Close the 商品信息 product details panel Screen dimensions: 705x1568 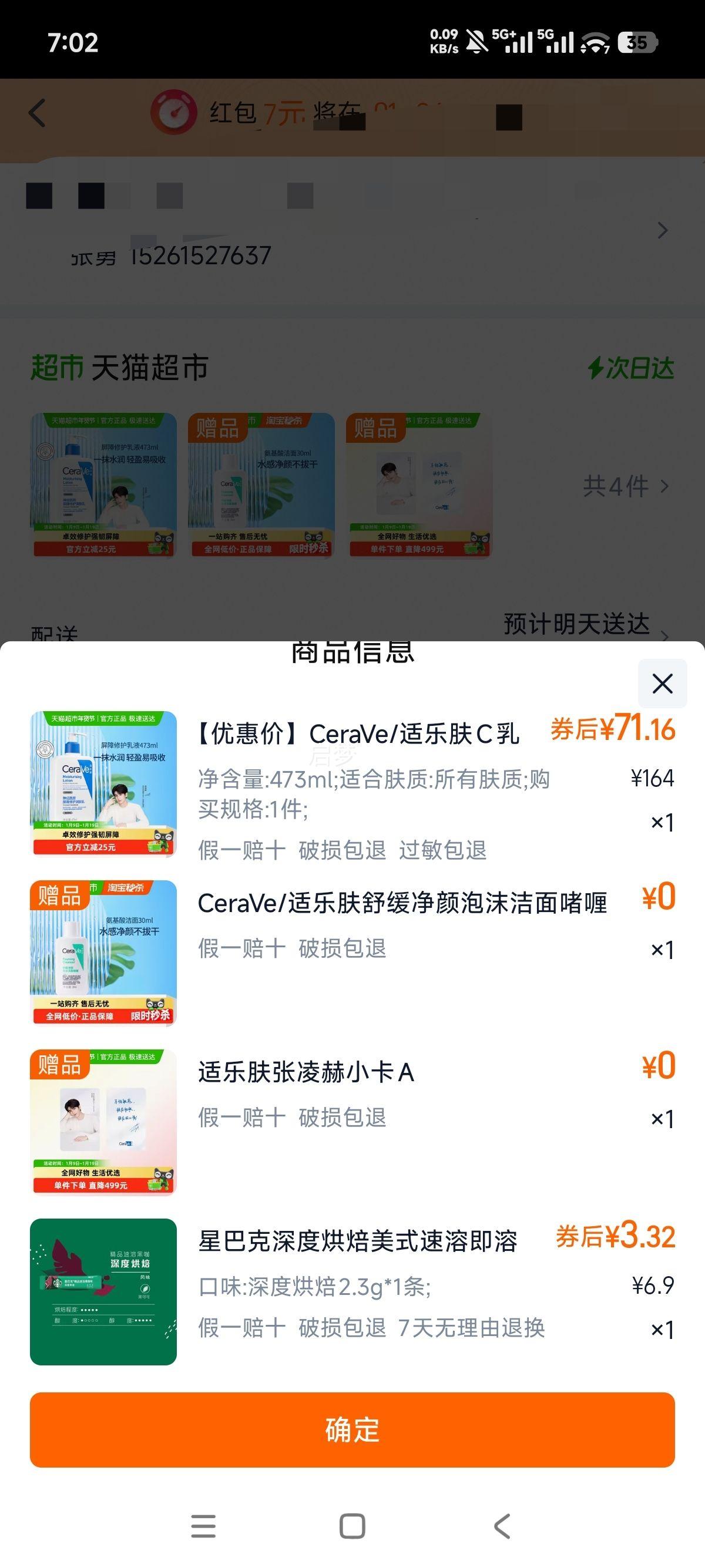coord(662,684)
